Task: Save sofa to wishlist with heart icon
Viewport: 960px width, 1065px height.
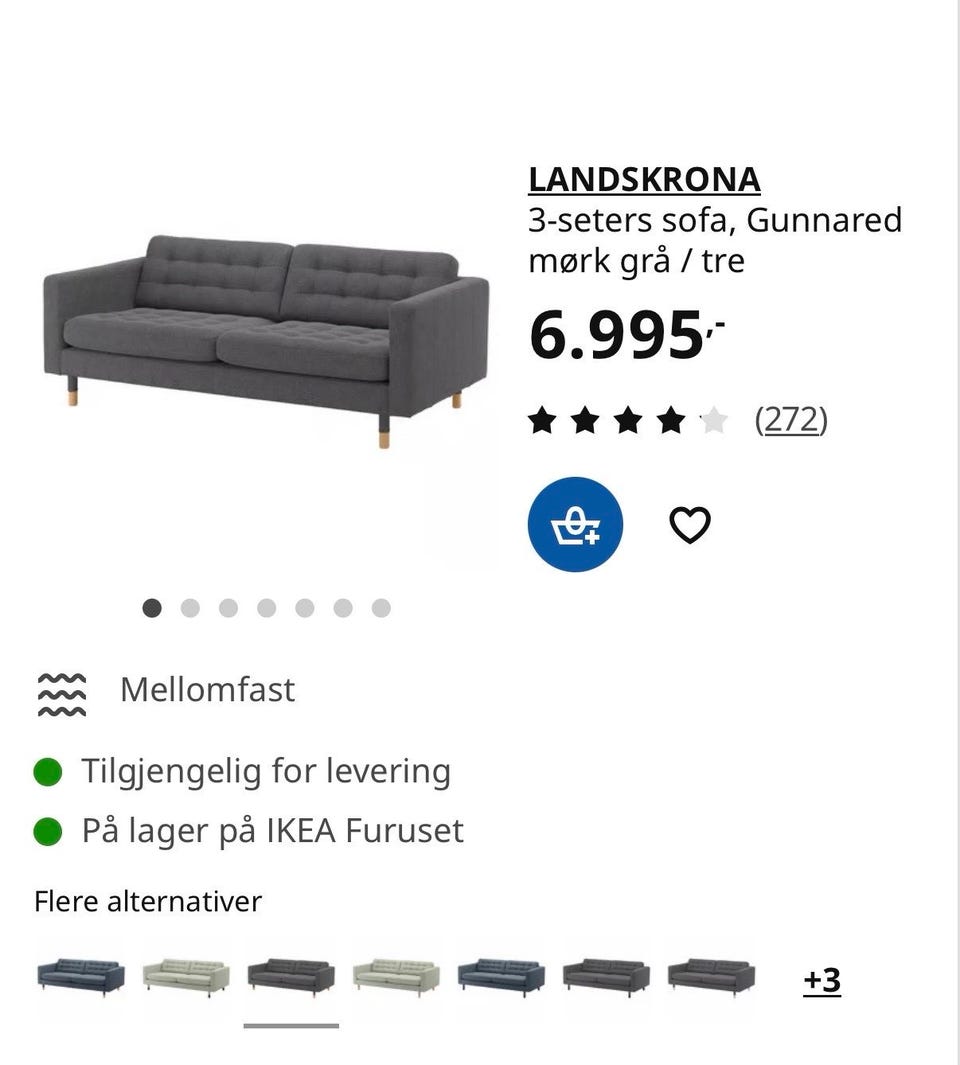Action: 691,524
